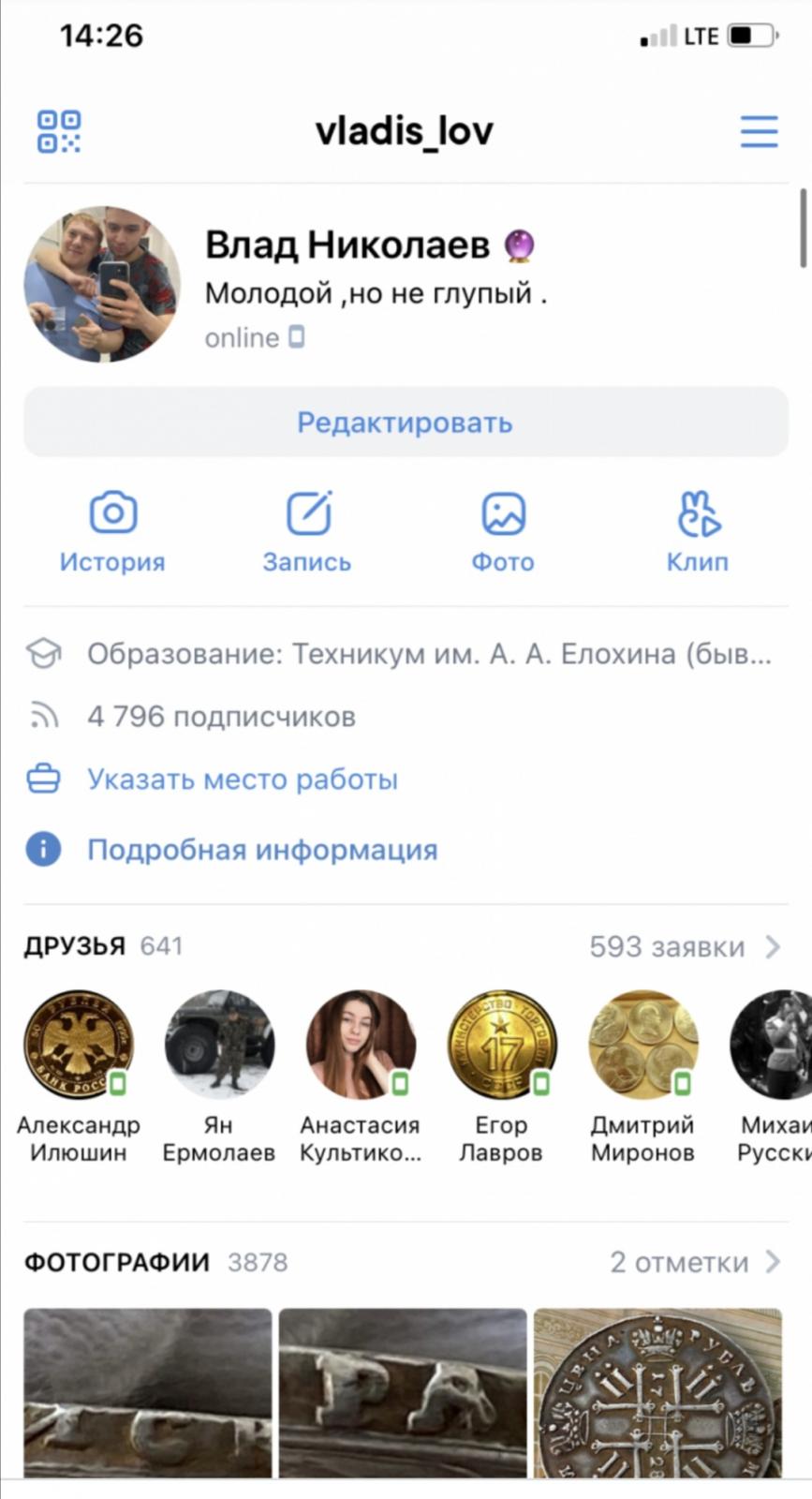Open the hamburger menu
This screenshot has width=812, height=1499.
(x=759, y=131)
